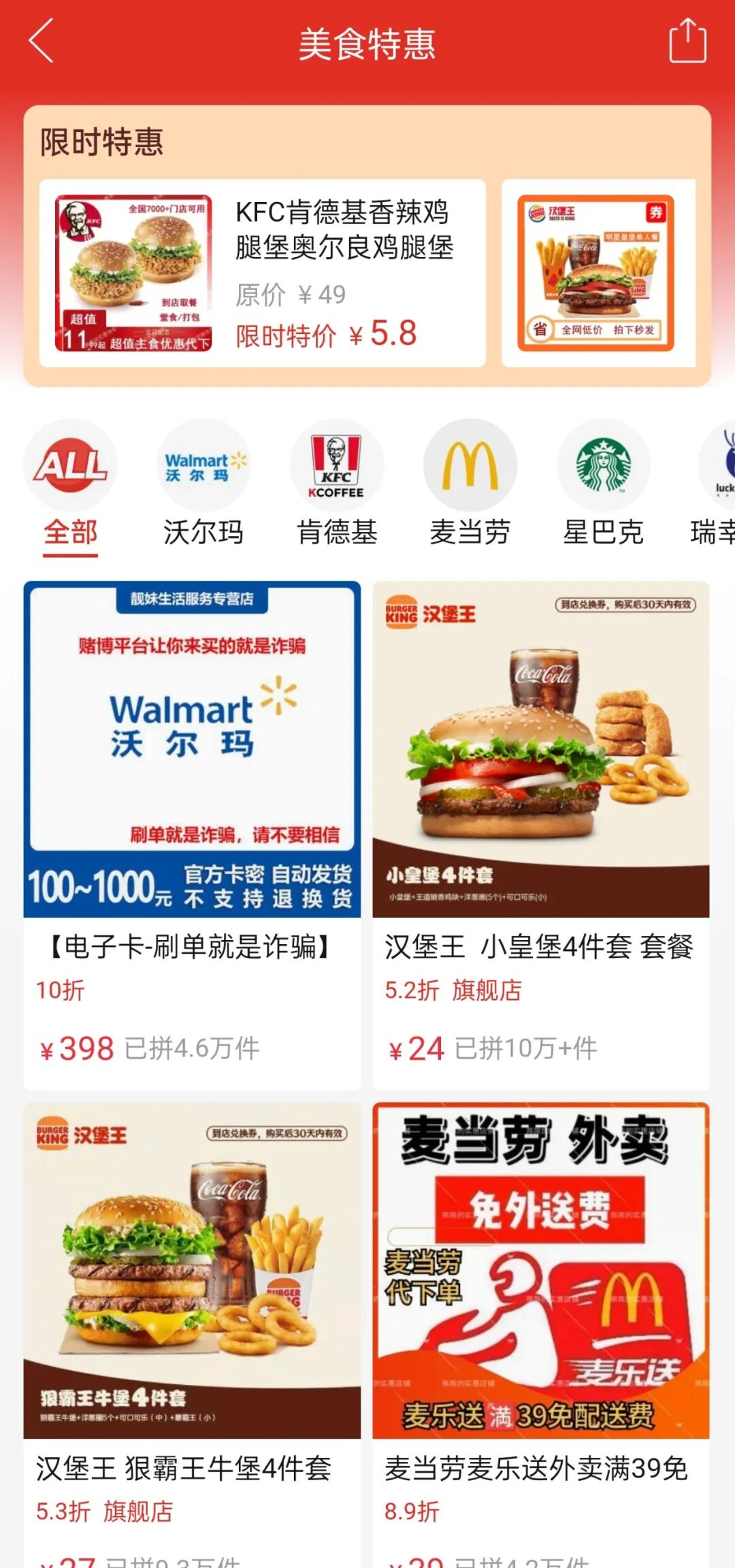Open the KFC 香辣鸡腿堡 limited-time deal

[262, 273]
